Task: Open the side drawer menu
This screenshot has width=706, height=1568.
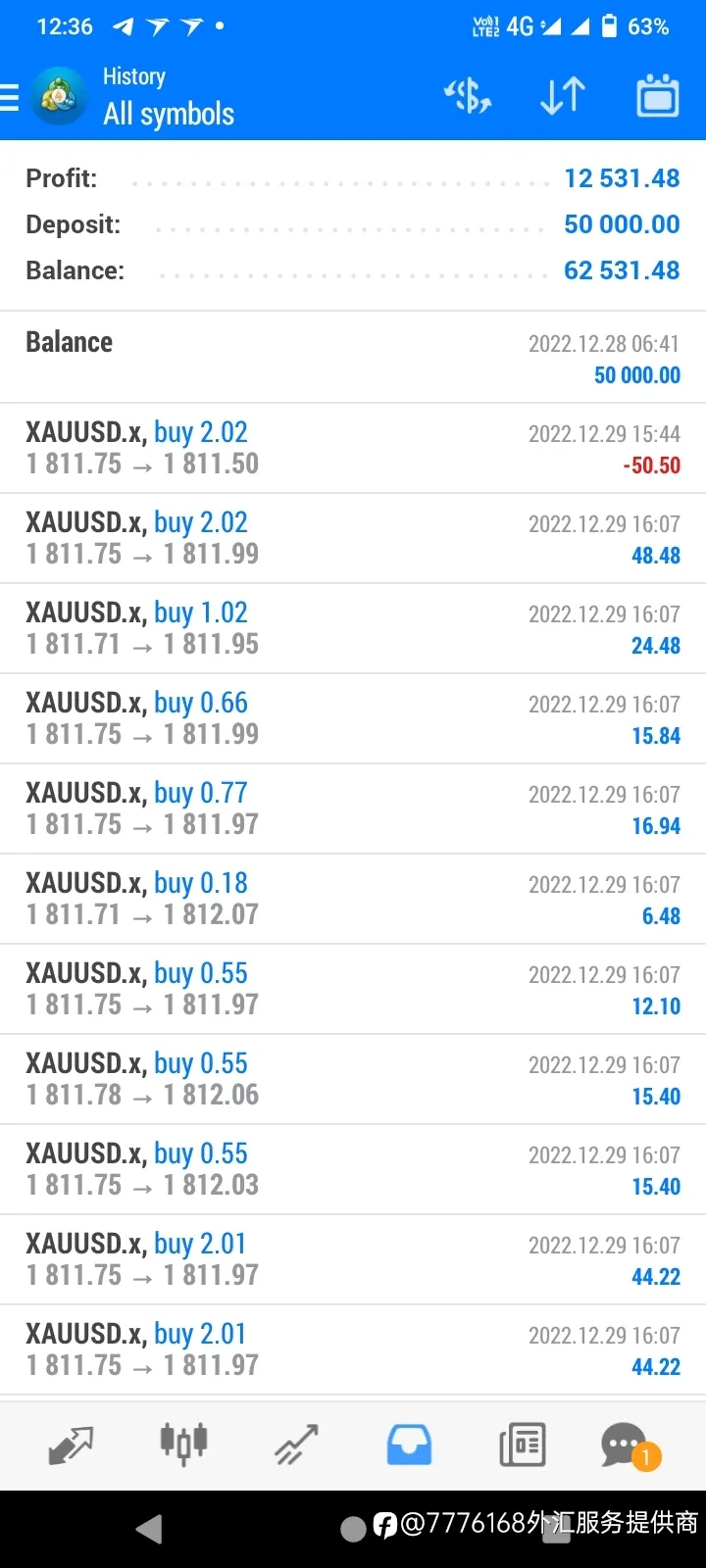Action: 10,98
